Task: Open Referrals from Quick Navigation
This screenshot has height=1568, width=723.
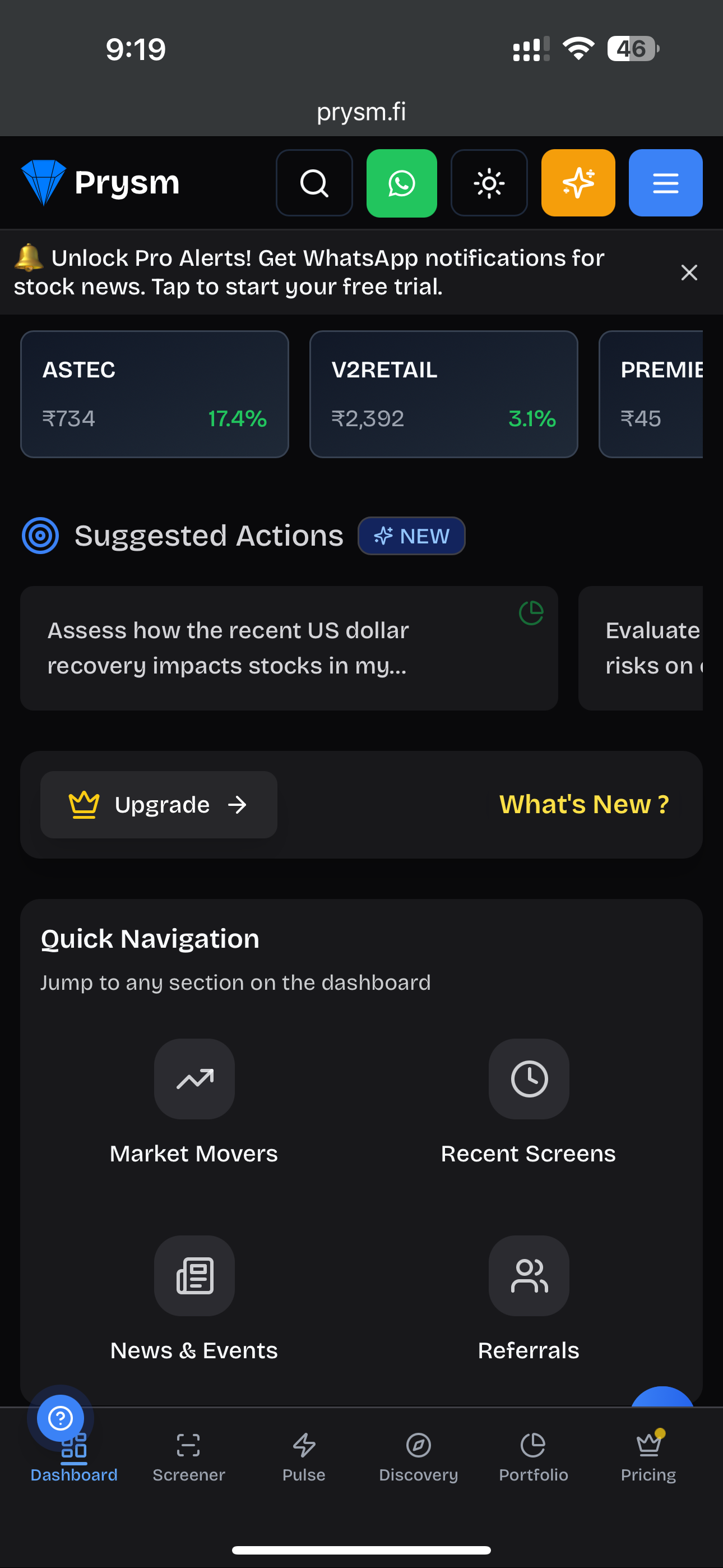Action: 529,1297
